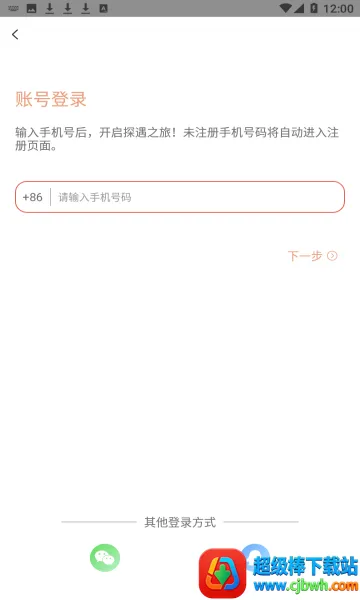Log in with the WeChat icon
Image resolution: width=360 pixels, height=600 pixels.
pyautogui.click(x=105, y=558)
